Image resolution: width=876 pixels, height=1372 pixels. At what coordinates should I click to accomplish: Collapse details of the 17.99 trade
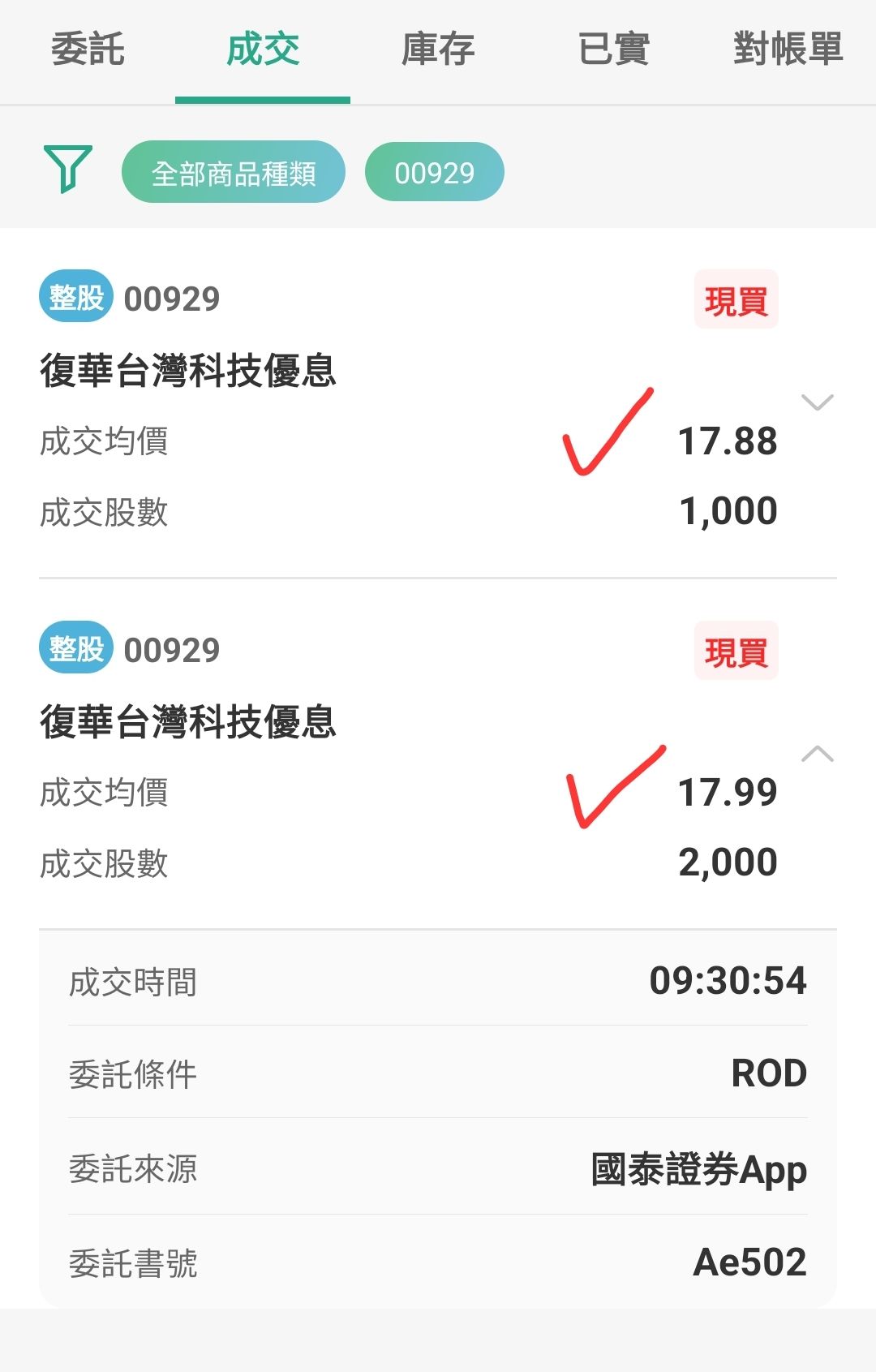pos(817,754)
